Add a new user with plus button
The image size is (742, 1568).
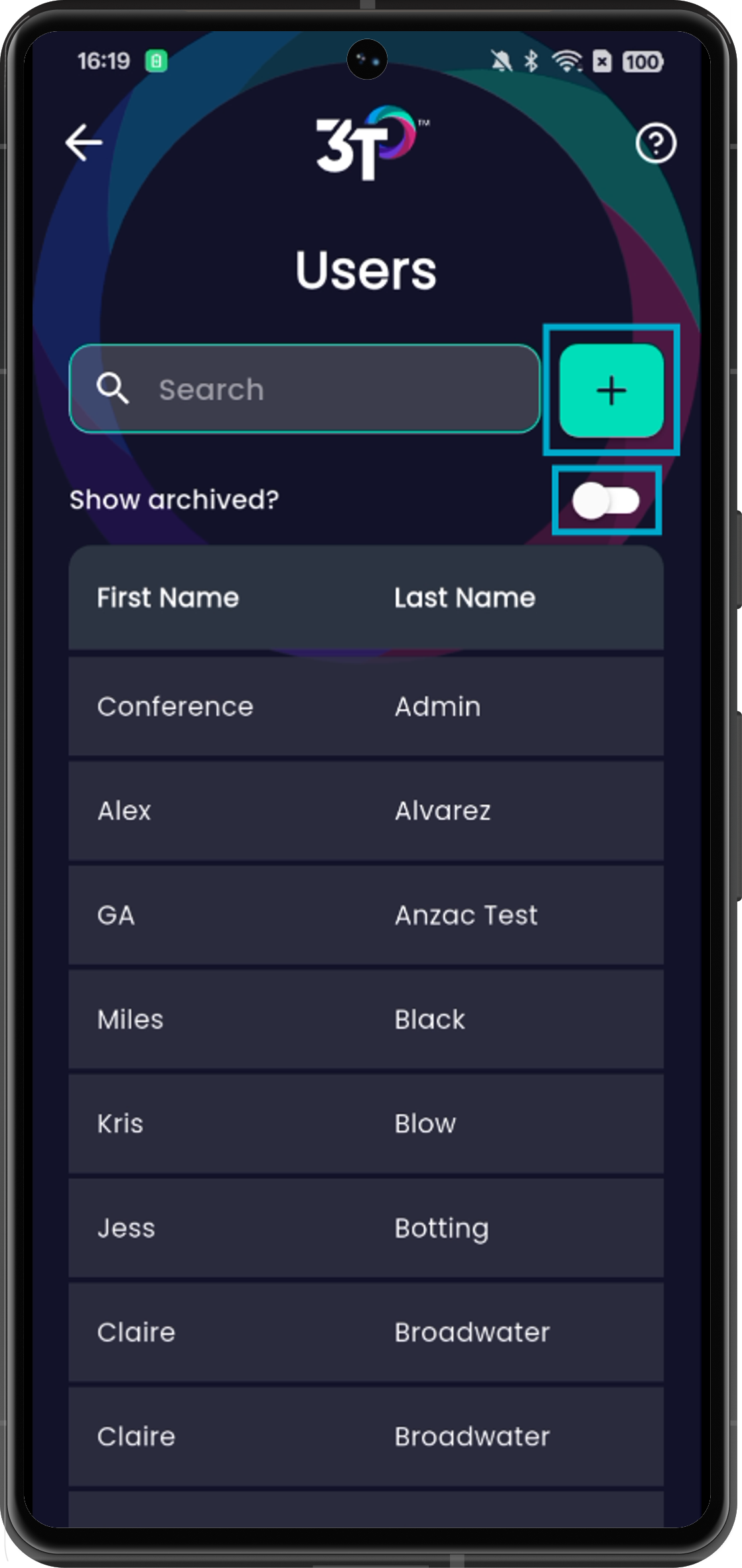[611, 391]
